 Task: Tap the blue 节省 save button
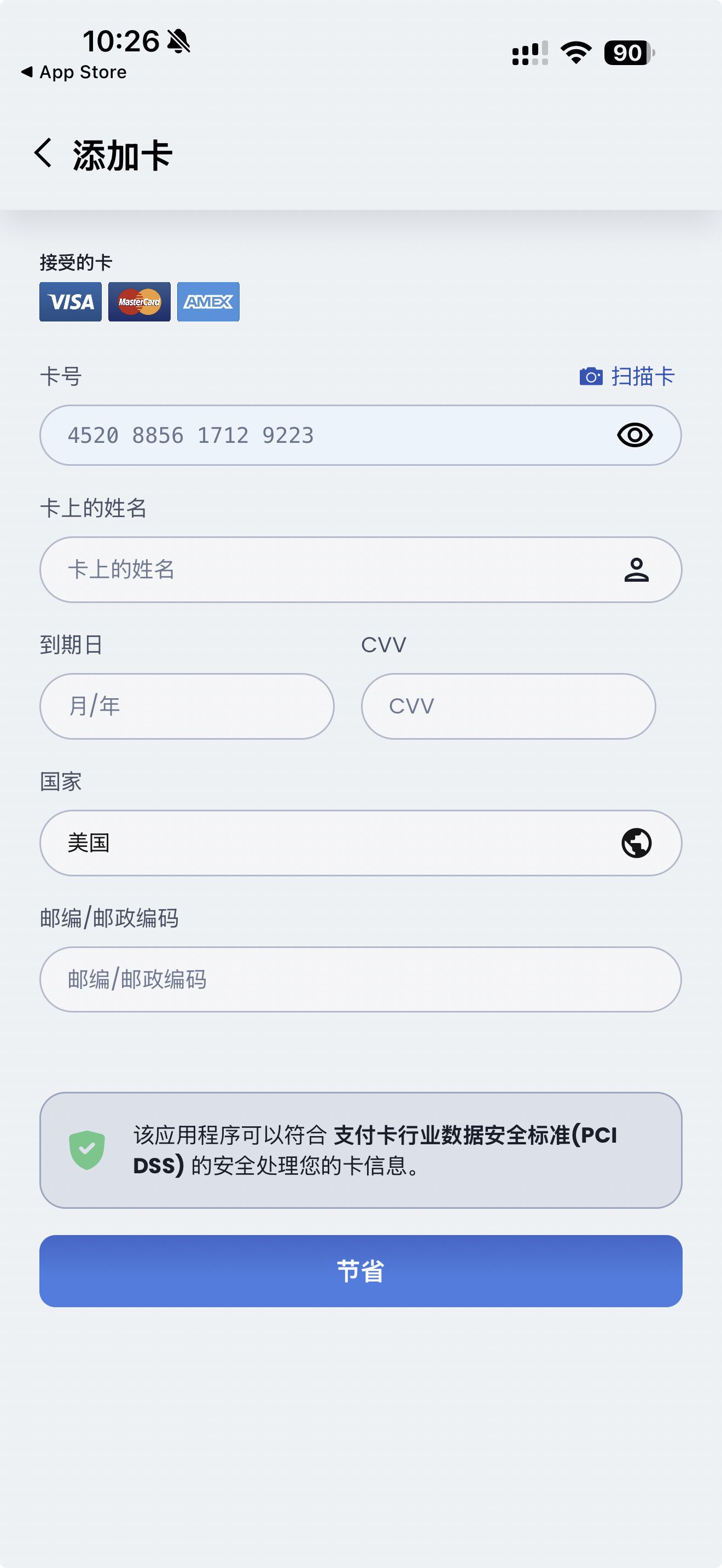[360, 1271]
